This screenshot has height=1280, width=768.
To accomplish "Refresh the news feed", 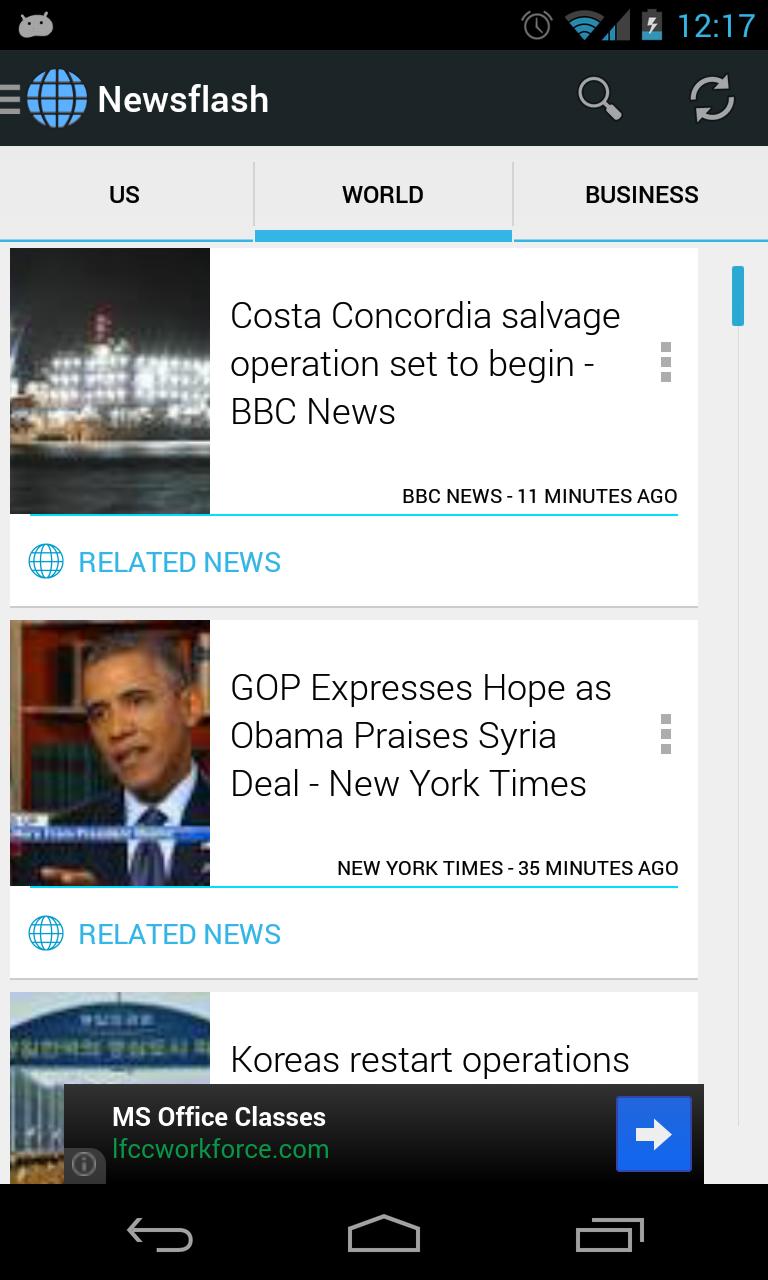I will [x=712, y=98].
